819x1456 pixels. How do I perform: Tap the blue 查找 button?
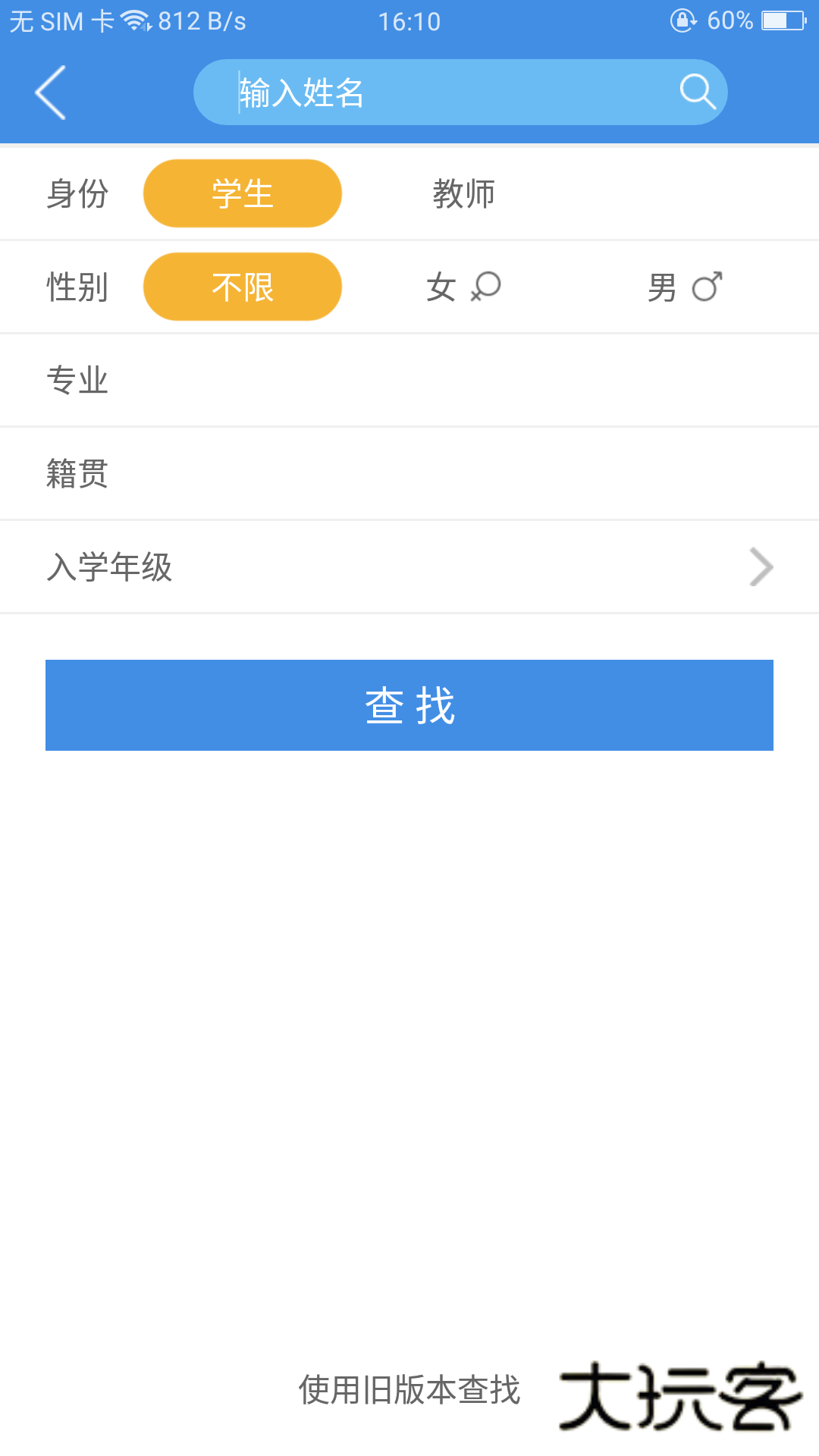(409, 704)
